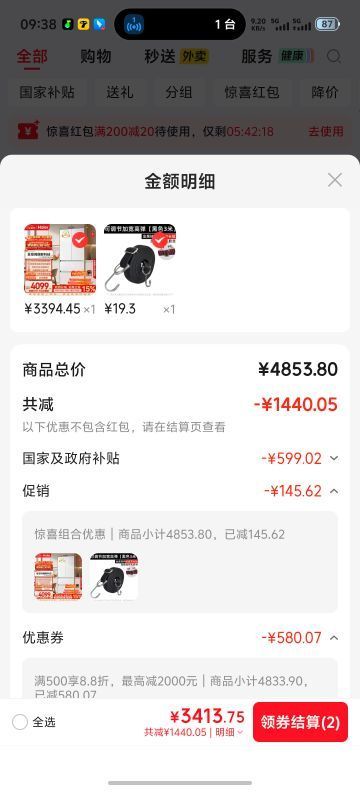Open the strap item priced ¥19.3
This screenshot has height=792, width=360.
point(140,259)
